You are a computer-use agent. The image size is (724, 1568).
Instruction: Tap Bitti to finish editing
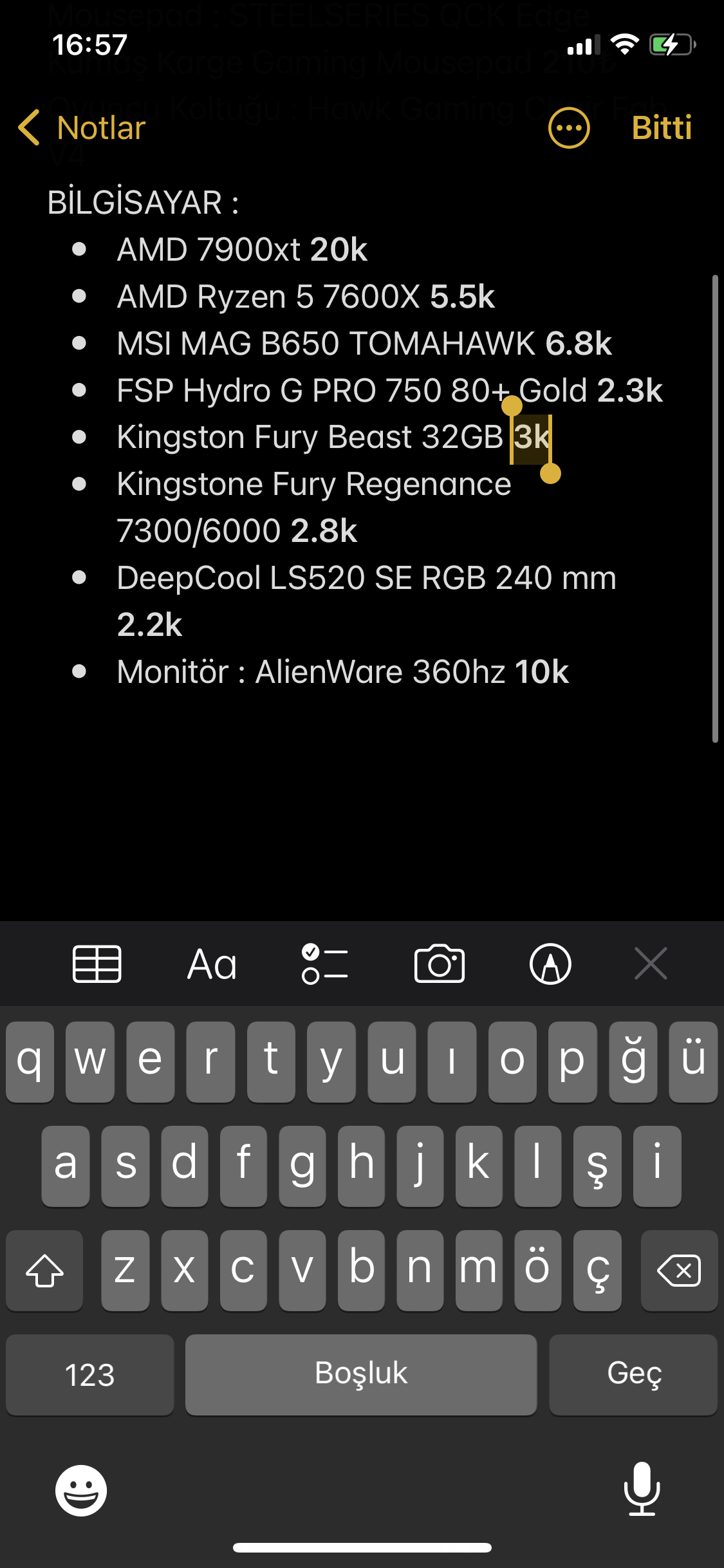click(x=662, y=127)
